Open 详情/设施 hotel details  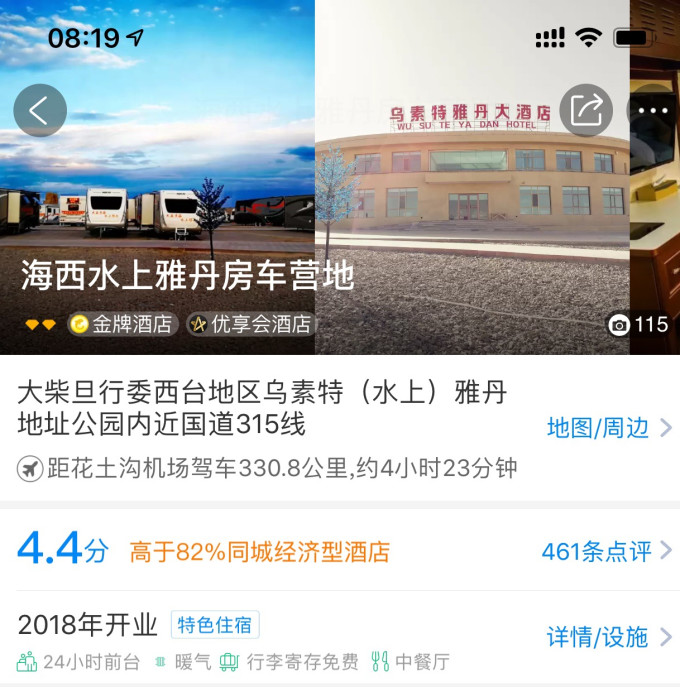pos(608,637)
